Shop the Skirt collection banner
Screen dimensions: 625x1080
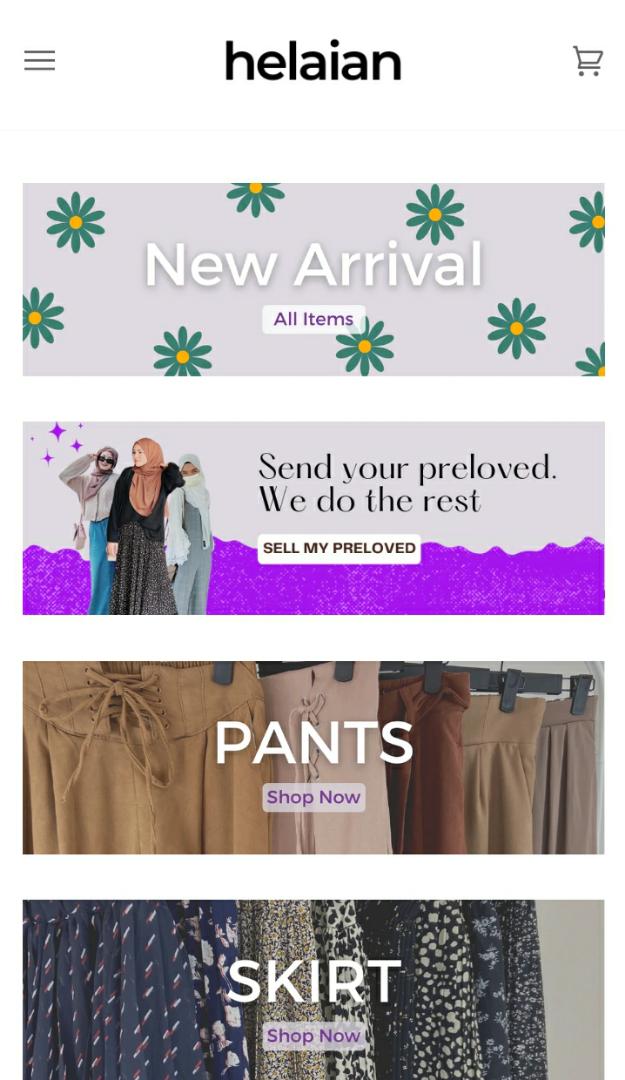pos(314,990)
